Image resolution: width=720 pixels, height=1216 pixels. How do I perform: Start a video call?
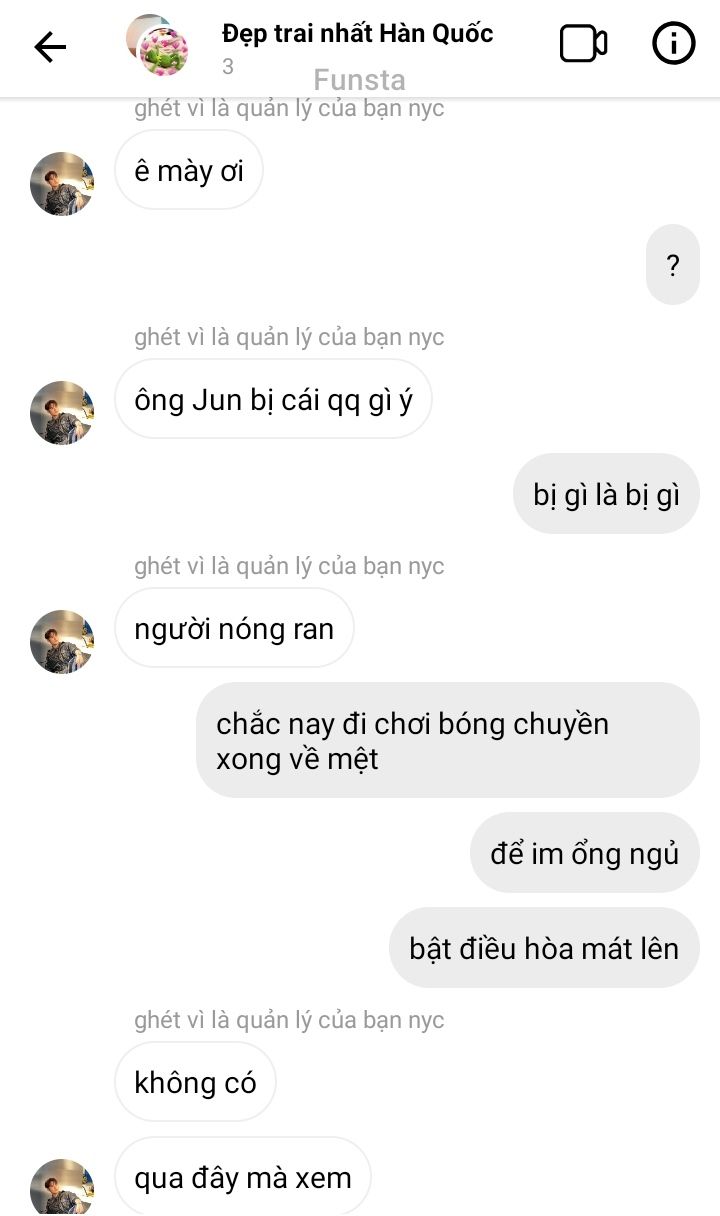click(x=583, y=44)
